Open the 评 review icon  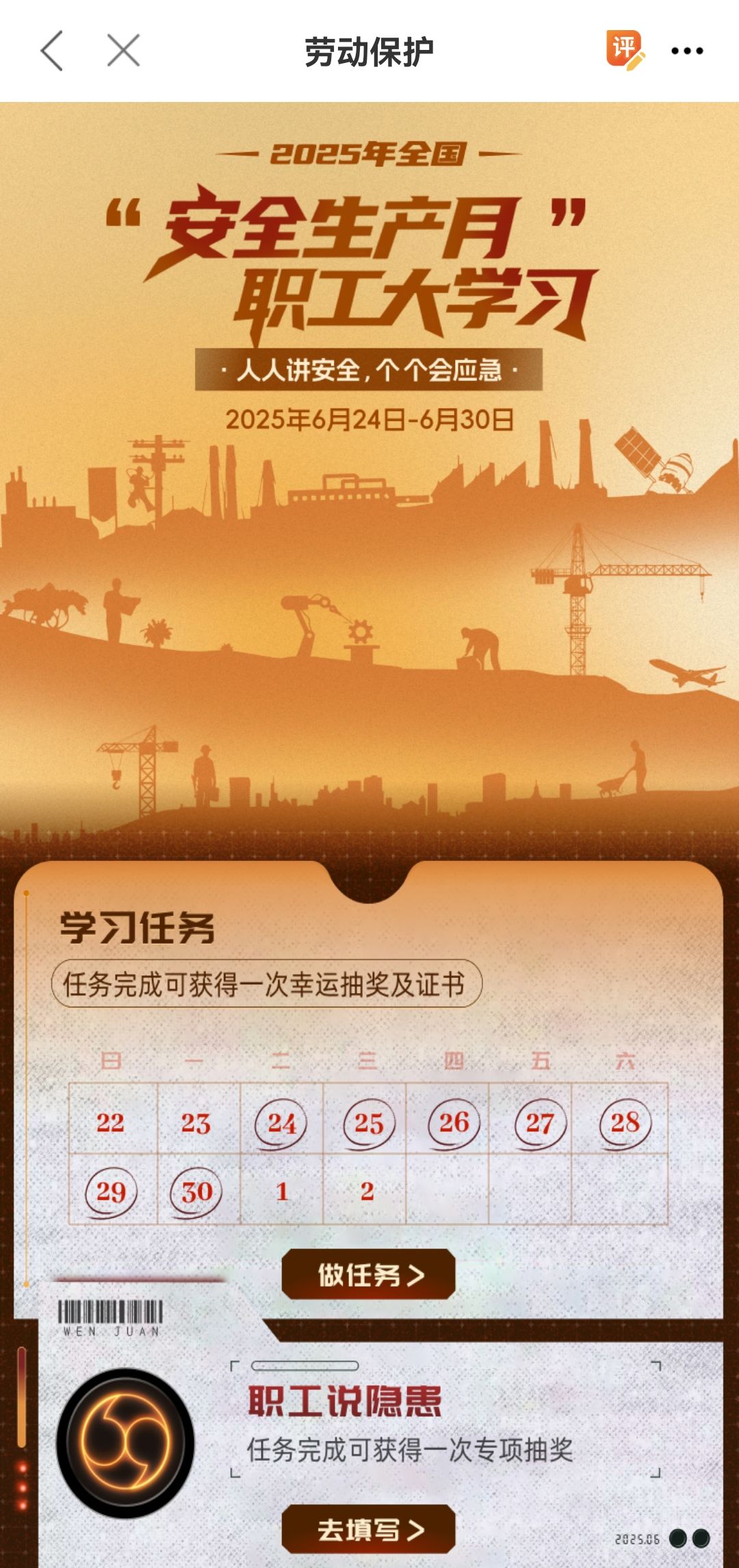click(625, 49)
